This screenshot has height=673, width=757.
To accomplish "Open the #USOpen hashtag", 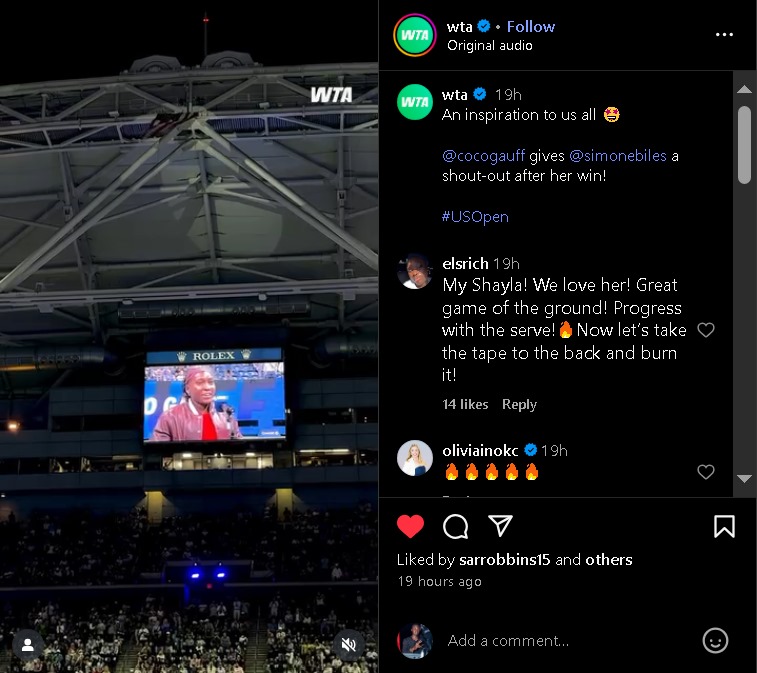I will pos(475,216).
